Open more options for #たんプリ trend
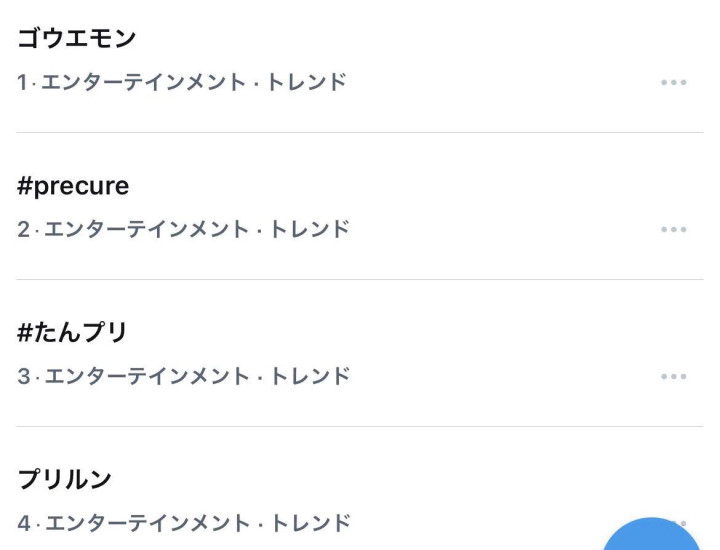This screenshot has width=720, height=550. click(x=674, y=376)
